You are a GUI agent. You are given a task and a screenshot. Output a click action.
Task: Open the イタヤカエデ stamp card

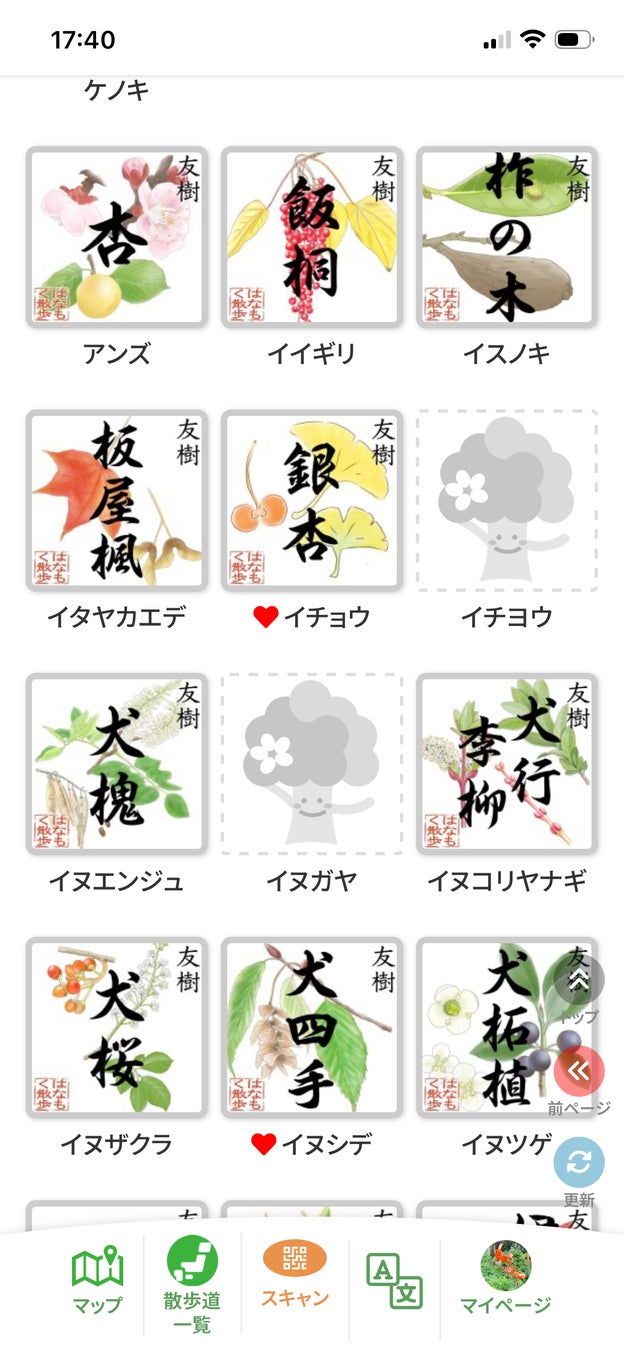117,500
